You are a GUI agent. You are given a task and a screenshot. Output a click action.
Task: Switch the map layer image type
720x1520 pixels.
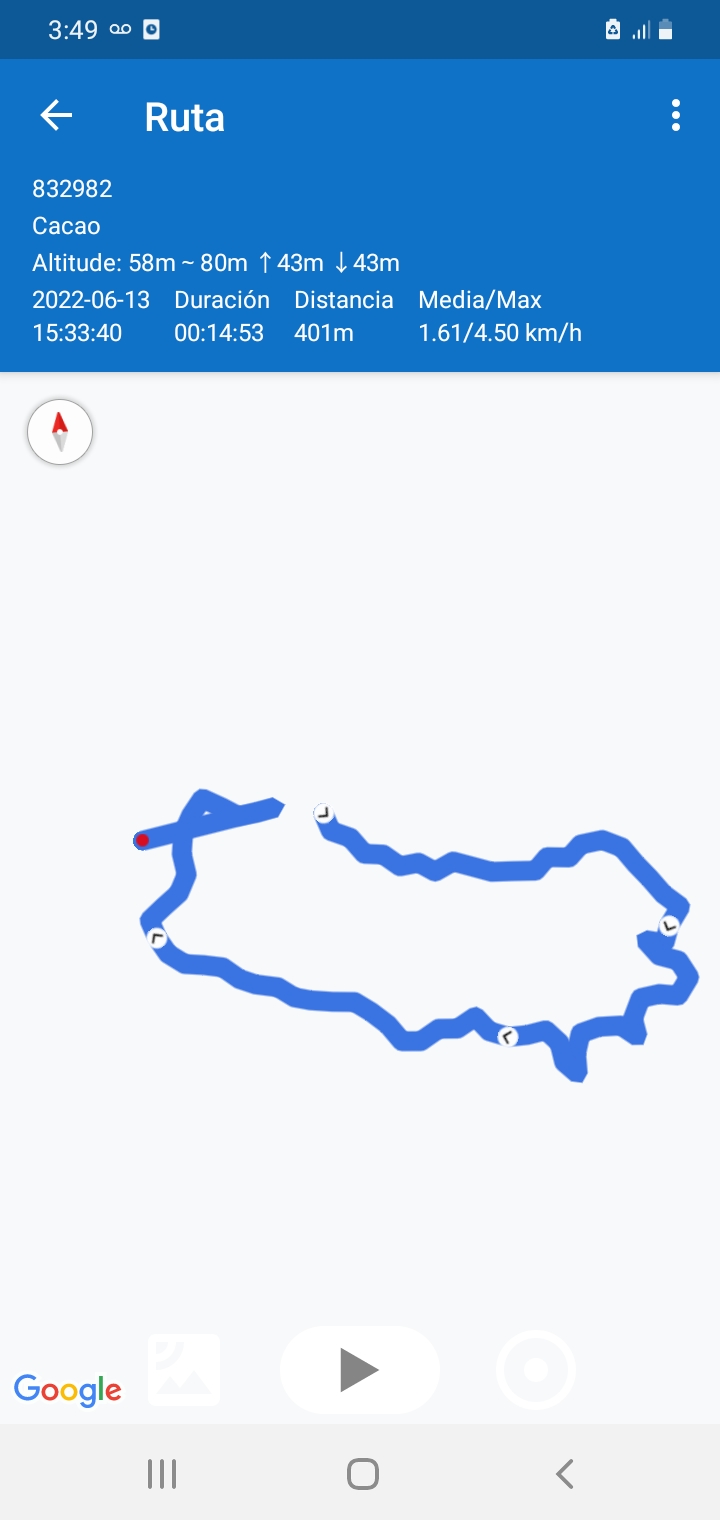coord(184,1370)
